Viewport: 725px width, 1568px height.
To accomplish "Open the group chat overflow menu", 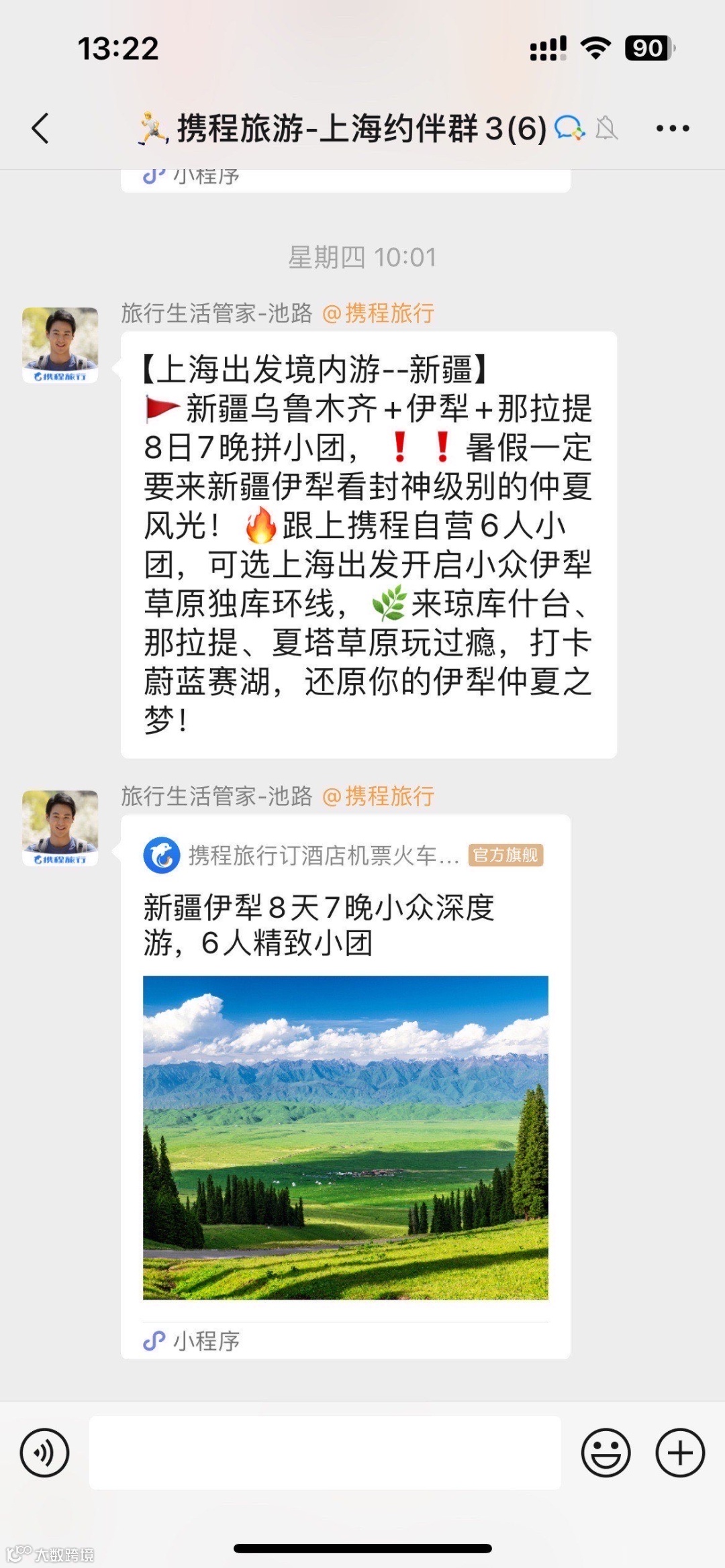I will (673, 128).
